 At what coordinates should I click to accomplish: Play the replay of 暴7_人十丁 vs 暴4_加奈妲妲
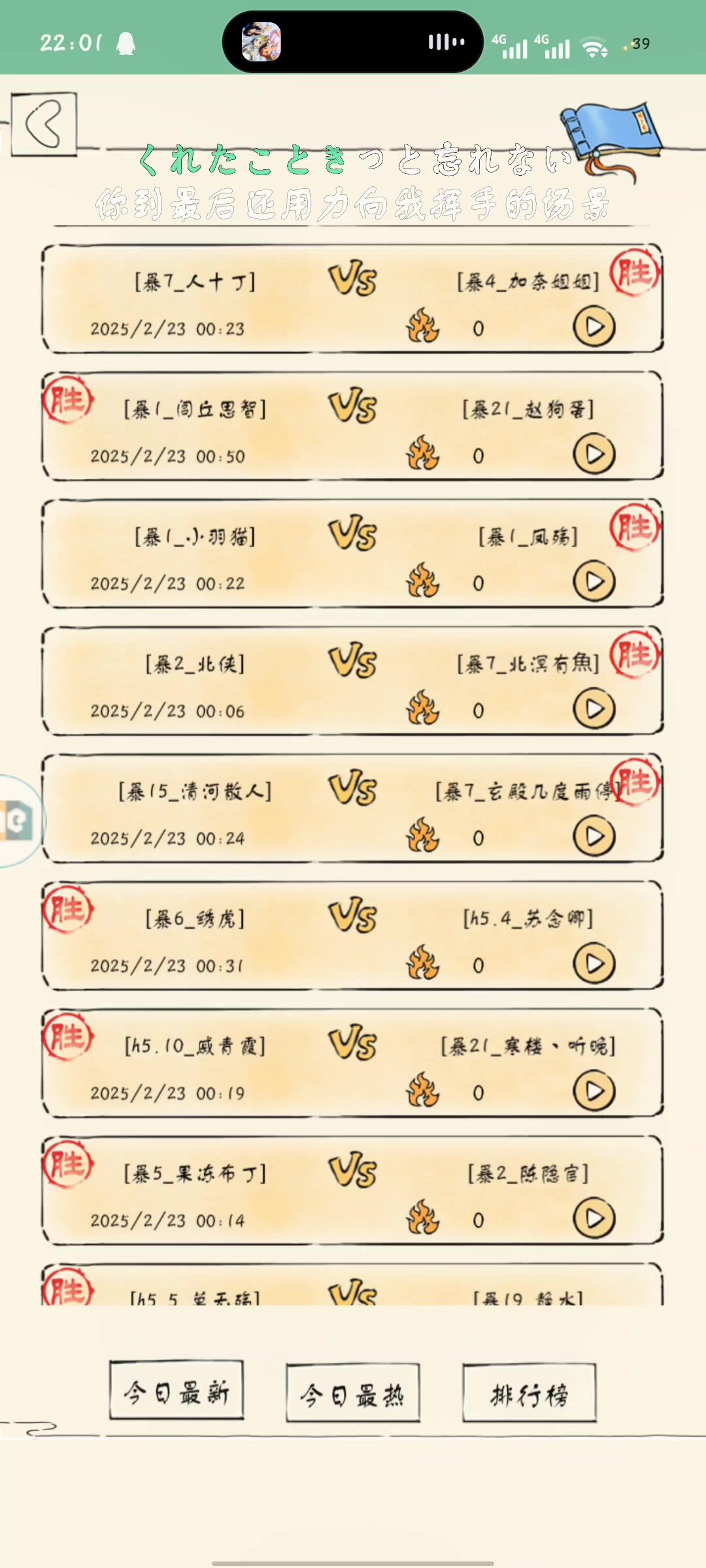[x=594, y=327]
